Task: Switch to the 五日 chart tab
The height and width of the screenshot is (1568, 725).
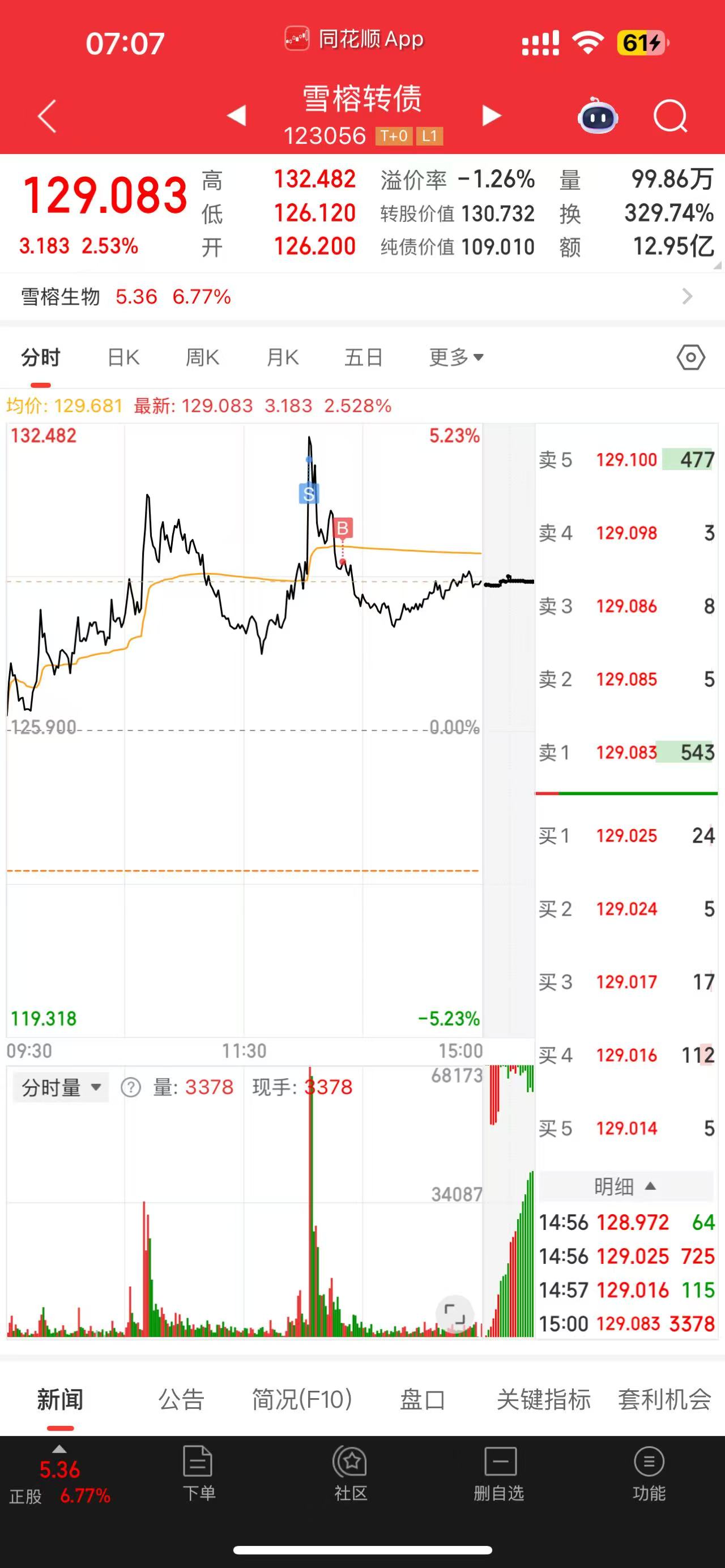Action: click(x=364, y=357)
